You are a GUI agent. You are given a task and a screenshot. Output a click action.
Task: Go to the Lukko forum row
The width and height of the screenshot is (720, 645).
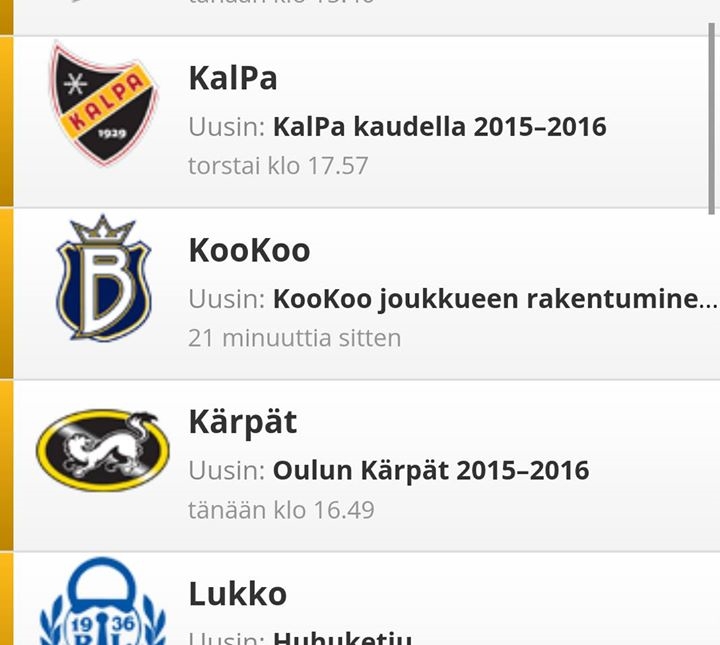237,594
